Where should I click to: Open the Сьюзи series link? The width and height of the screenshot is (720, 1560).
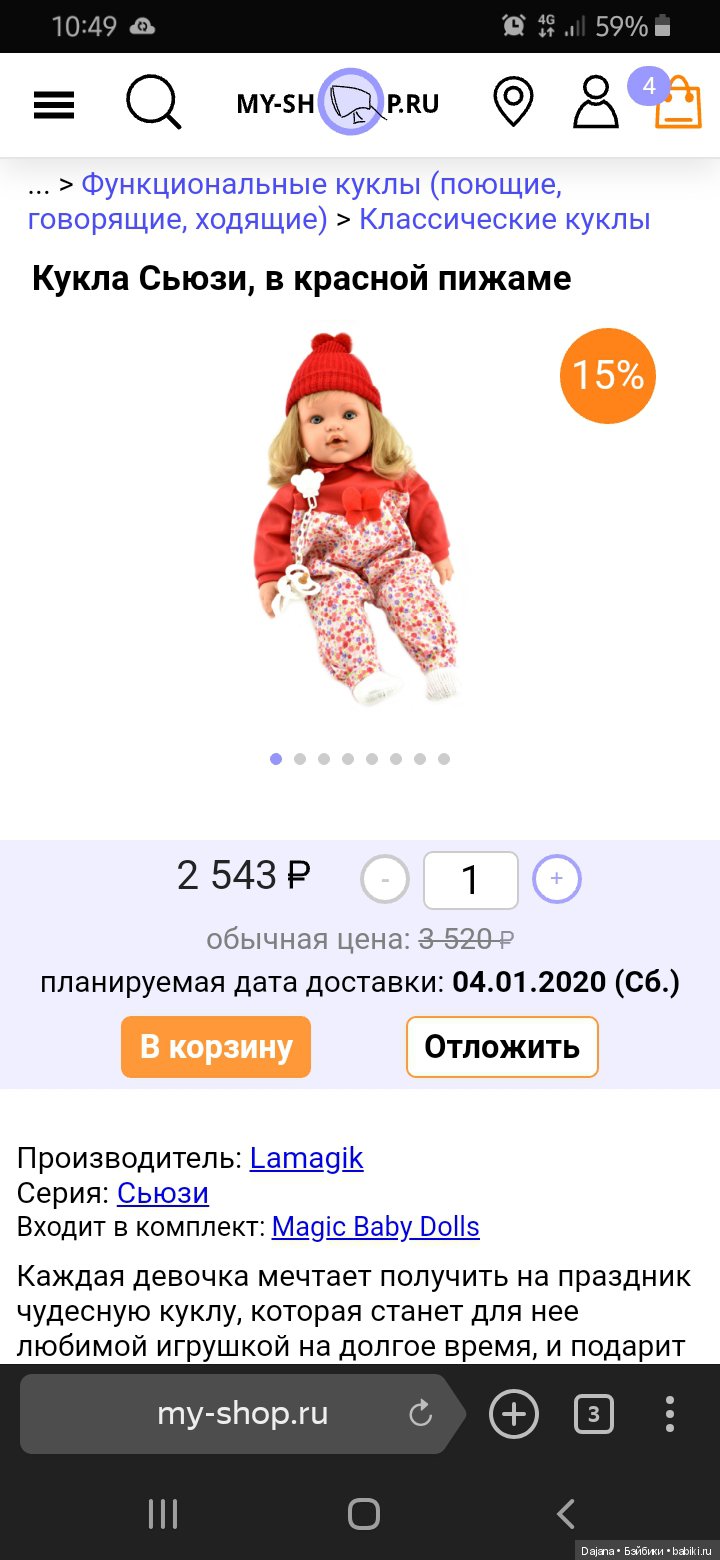tap(163, 1193)
